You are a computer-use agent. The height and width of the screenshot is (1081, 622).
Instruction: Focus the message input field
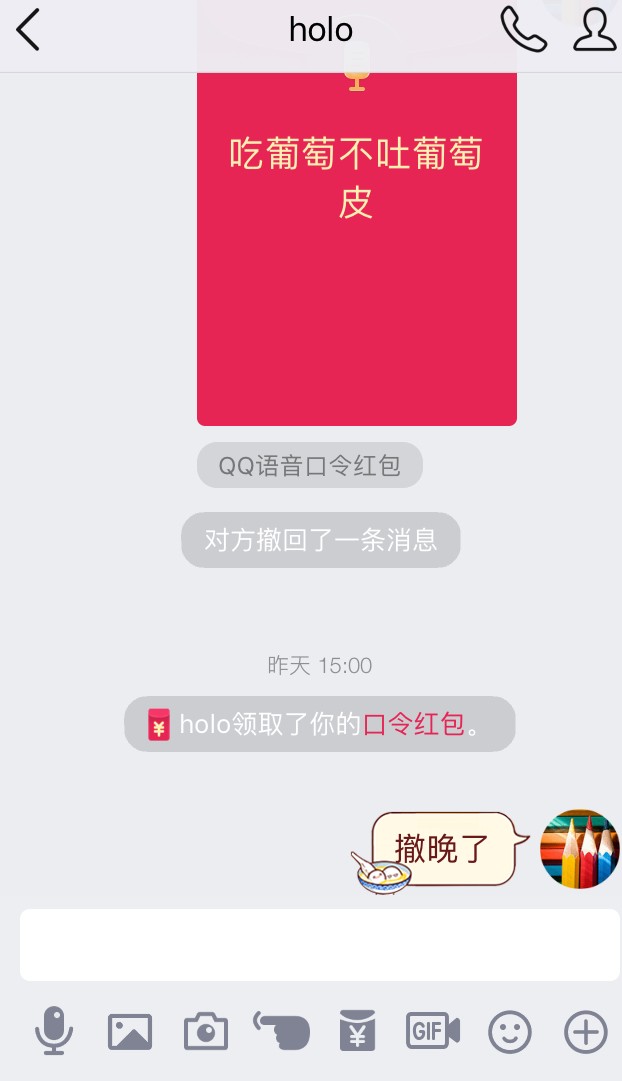(x=320, y=945)
